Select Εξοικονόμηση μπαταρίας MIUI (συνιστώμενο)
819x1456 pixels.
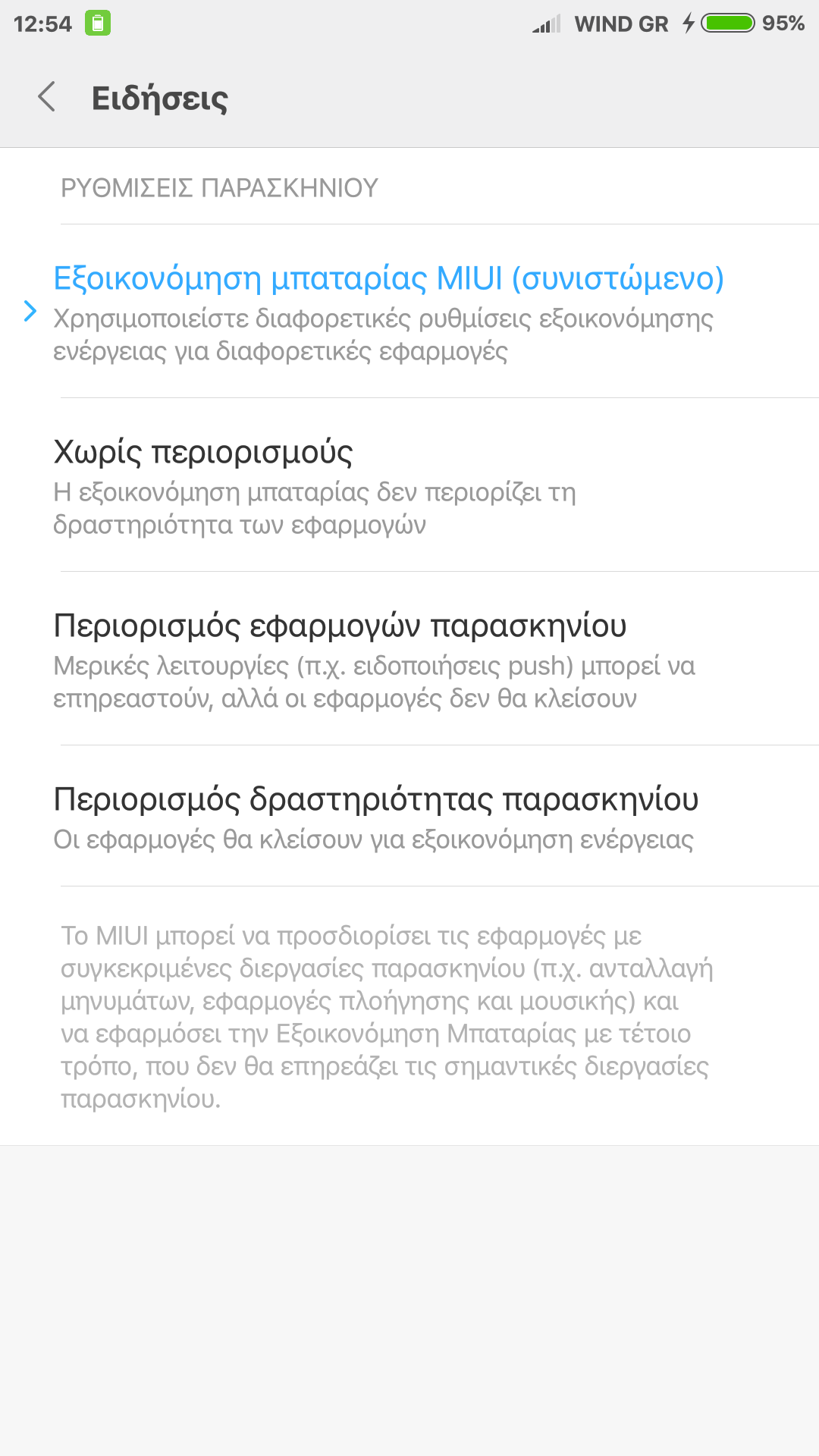(409, 312)
